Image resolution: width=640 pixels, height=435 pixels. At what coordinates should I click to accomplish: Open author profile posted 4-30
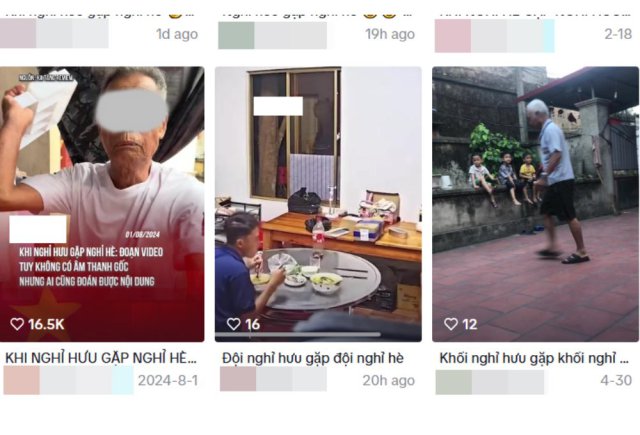coord(490,381)
